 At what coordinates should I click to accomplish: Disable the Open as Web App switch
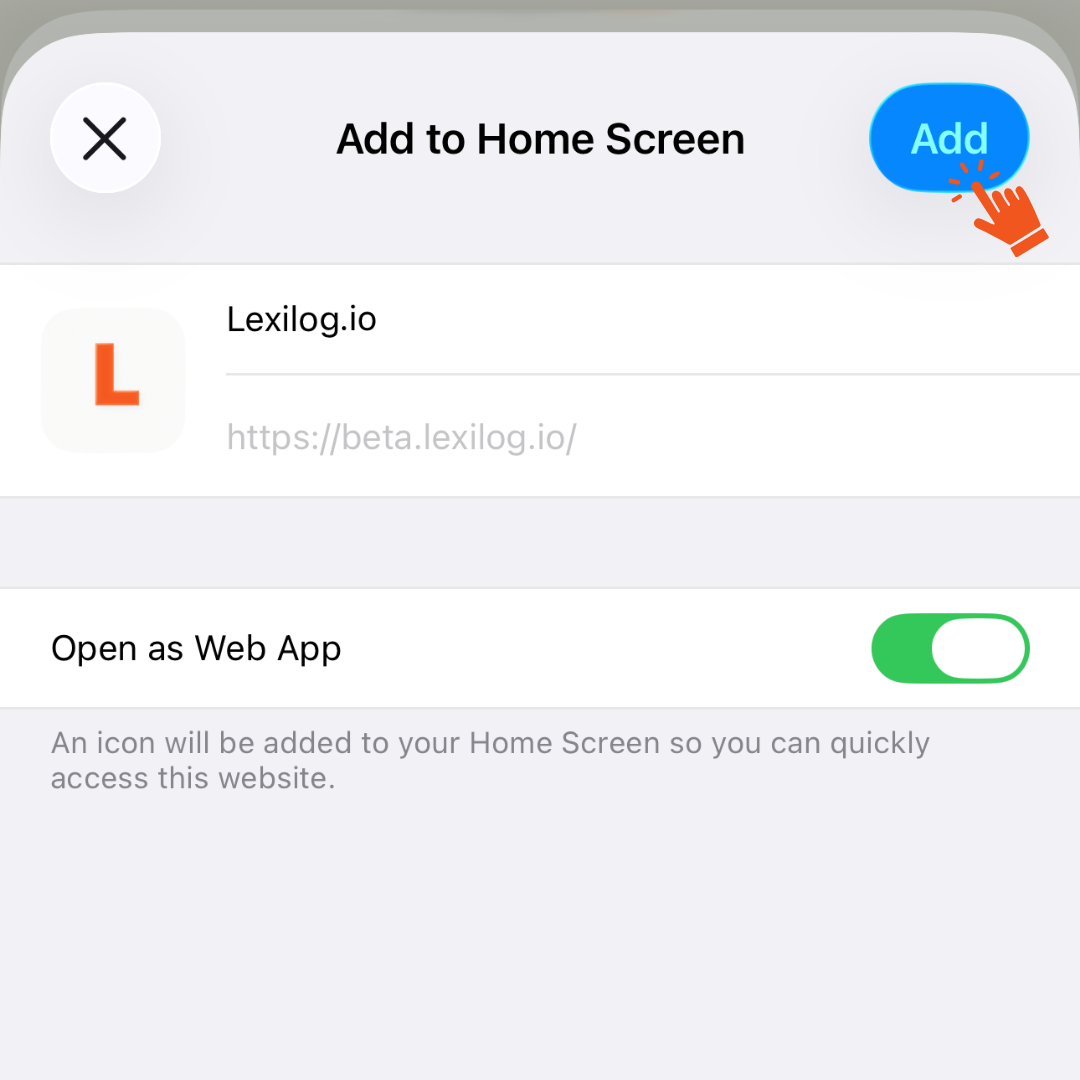pos(950,649)
